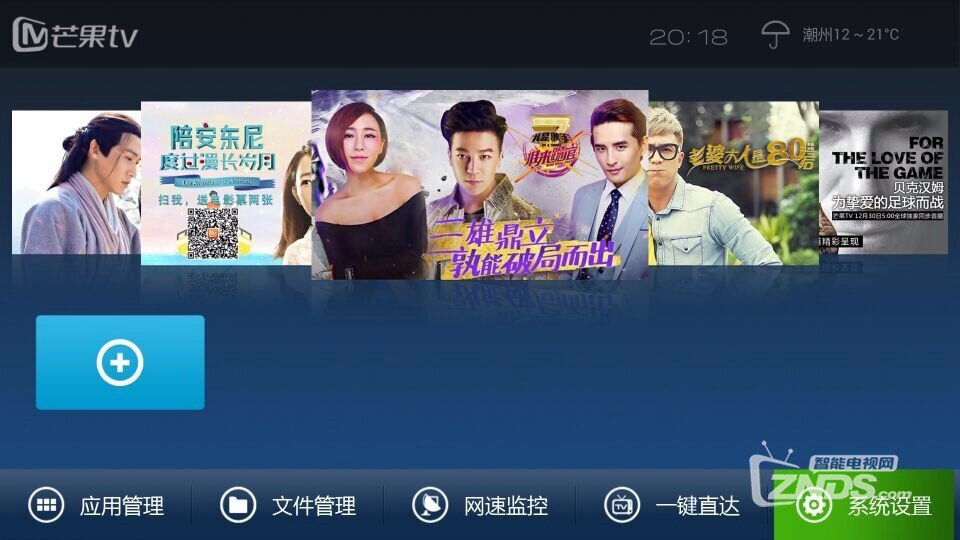Image resolution: width=960 pixels, height=540 pixels.
Task: Open the 老婆大人是80后 drama tile
Action: click(733, 182)
